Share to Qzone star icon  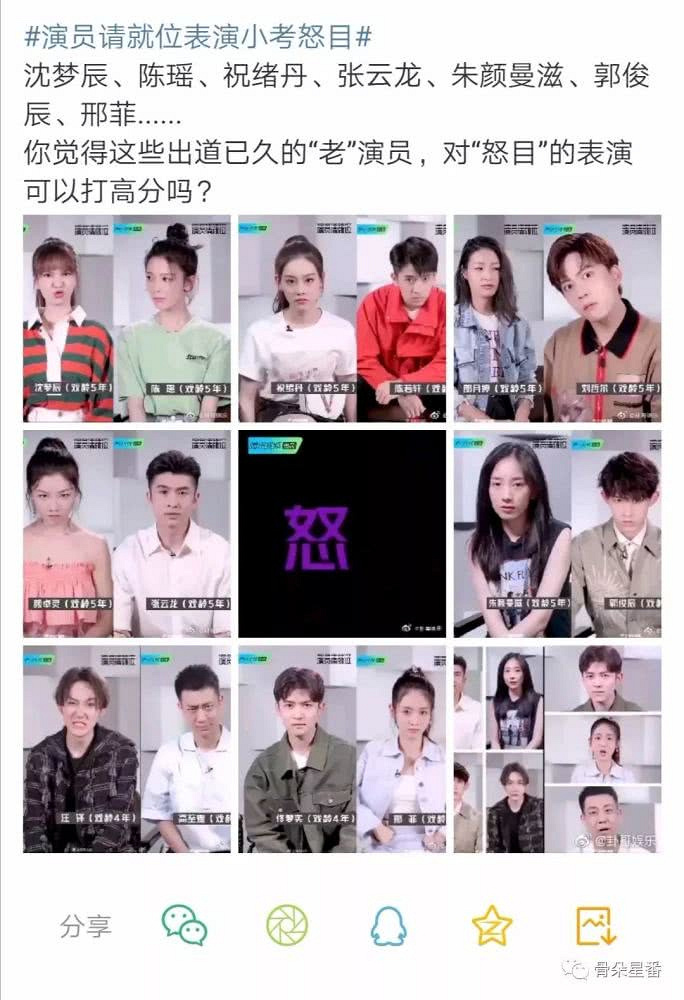[x=491, y=926]
